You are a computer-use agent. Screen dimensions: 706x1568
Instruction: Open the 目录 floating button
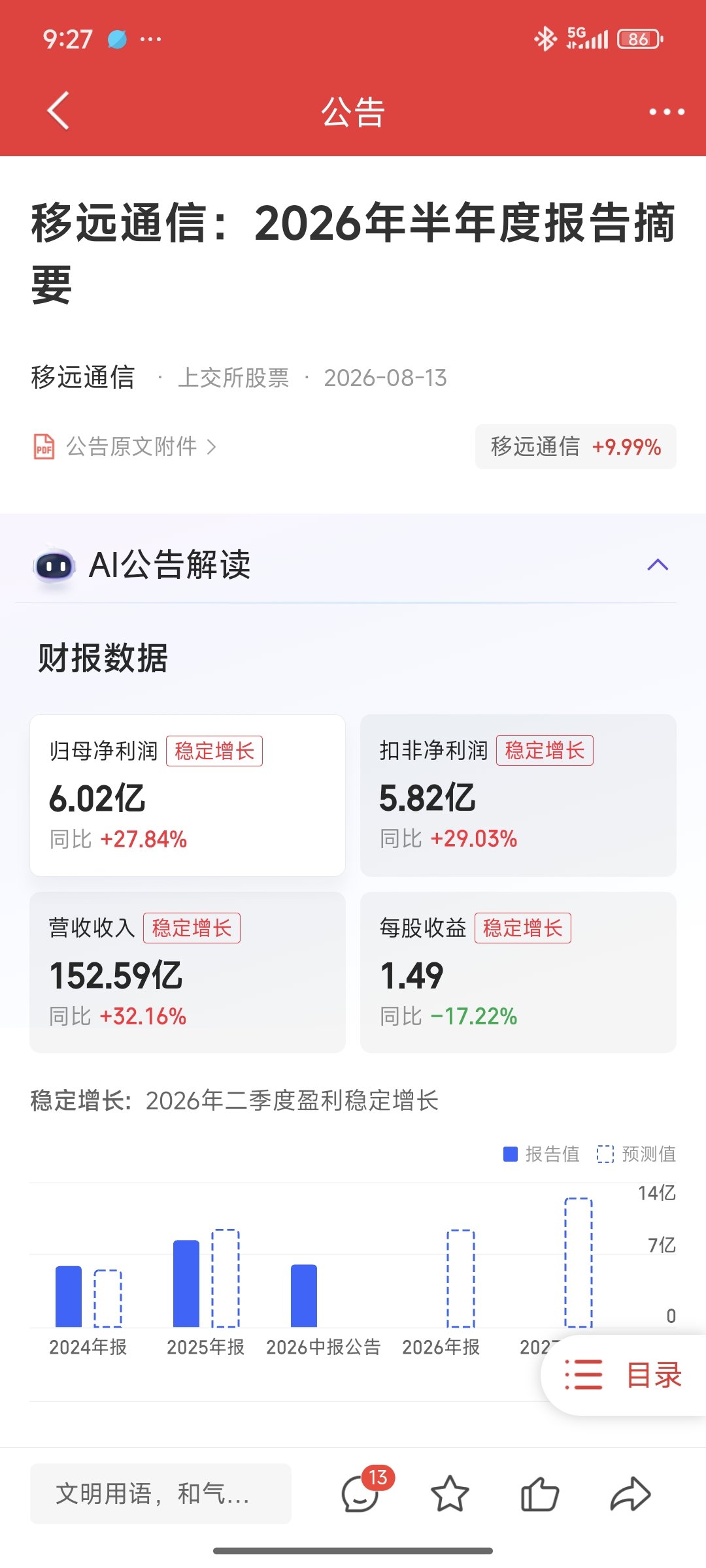(x=624, y=1375)
